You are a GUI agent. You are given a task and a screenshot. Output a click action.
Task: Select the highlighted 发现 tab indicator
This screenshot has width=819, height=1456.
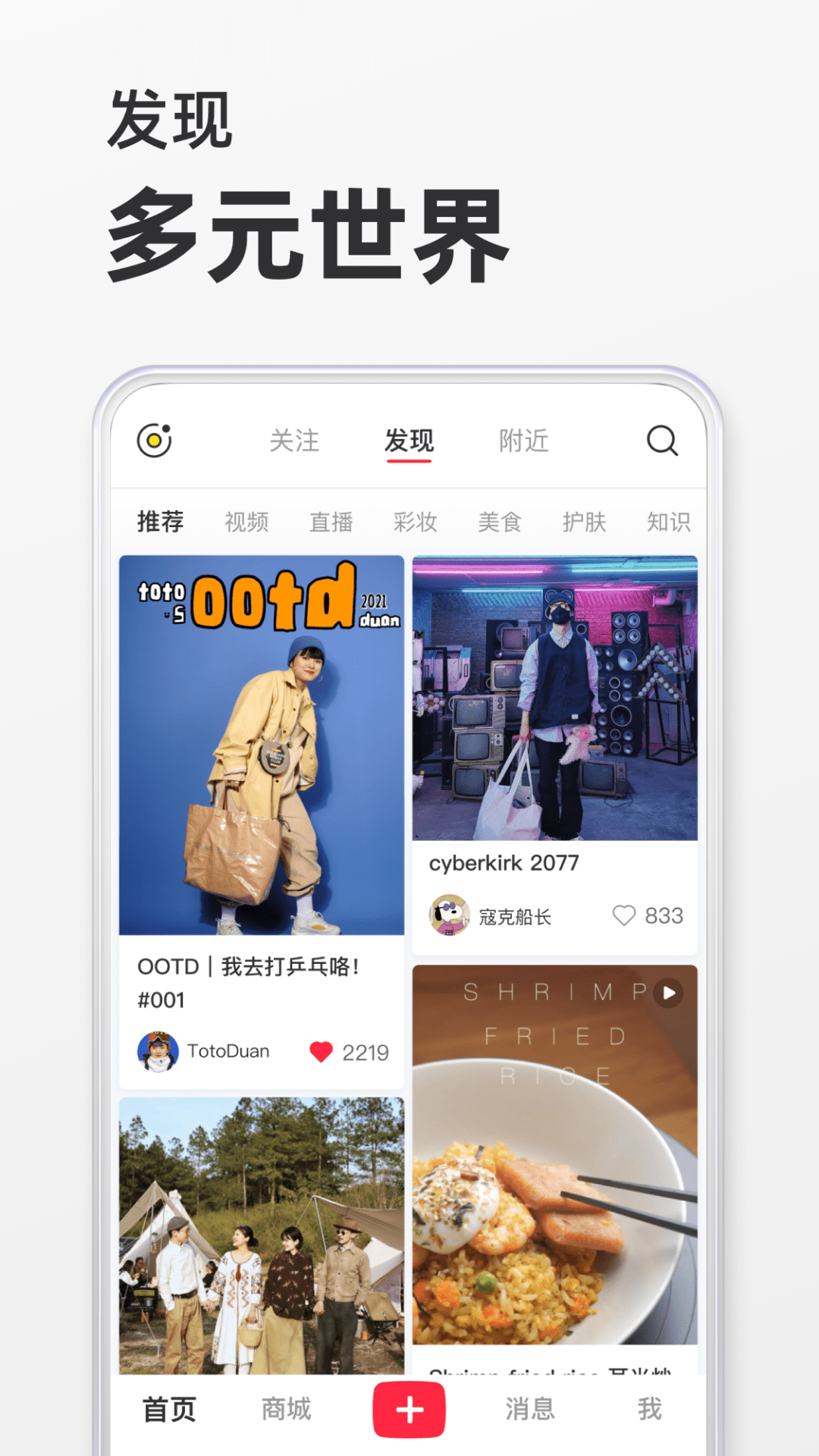click(409, 440)
